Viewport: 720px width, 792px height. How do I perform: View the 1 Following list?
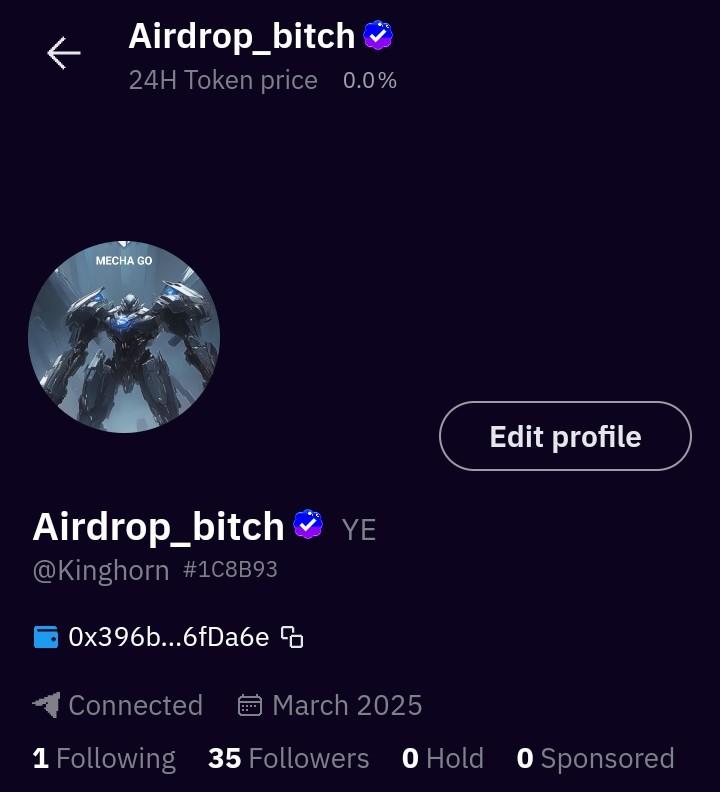point(104,759)
